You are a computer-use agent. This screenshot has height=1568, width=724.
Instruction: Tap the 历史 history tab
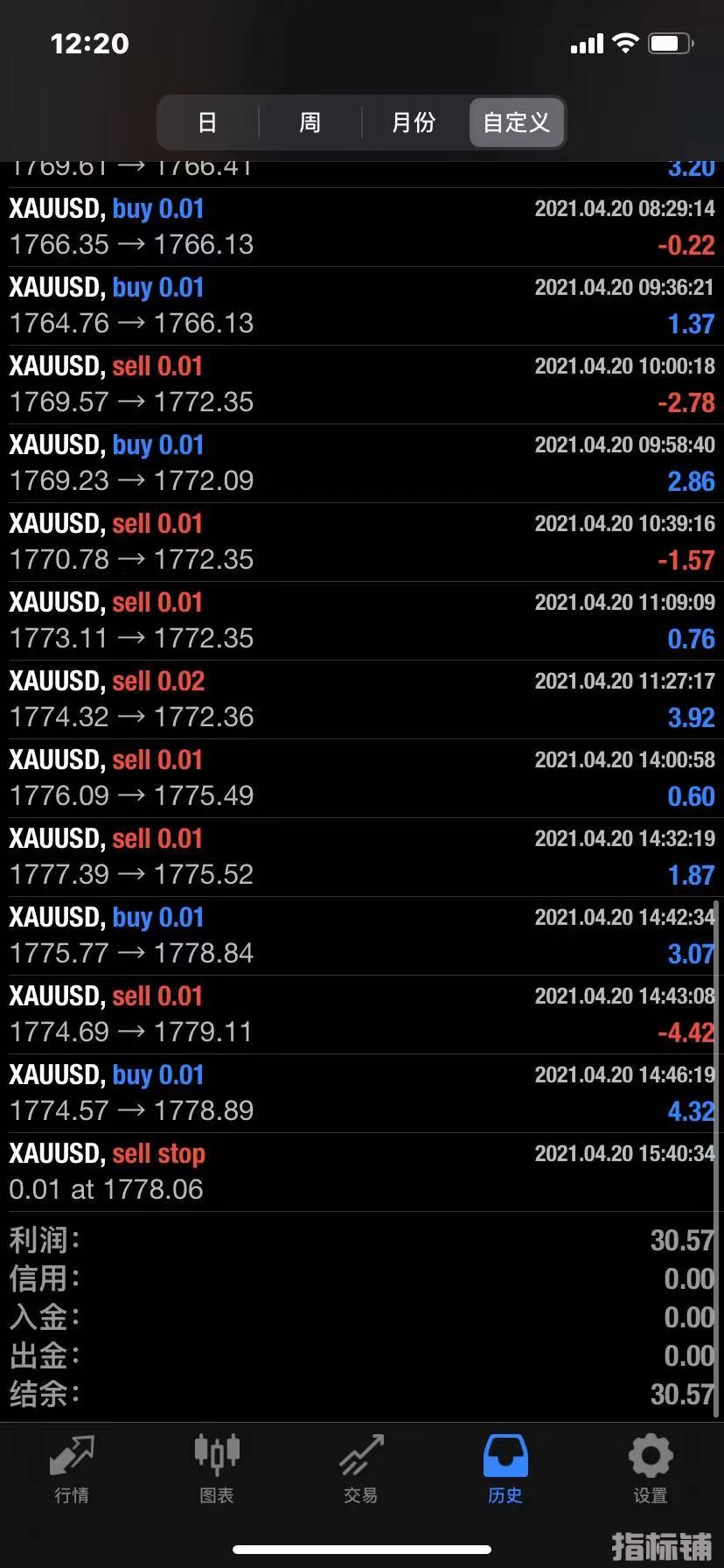(x=505, y=1468)
